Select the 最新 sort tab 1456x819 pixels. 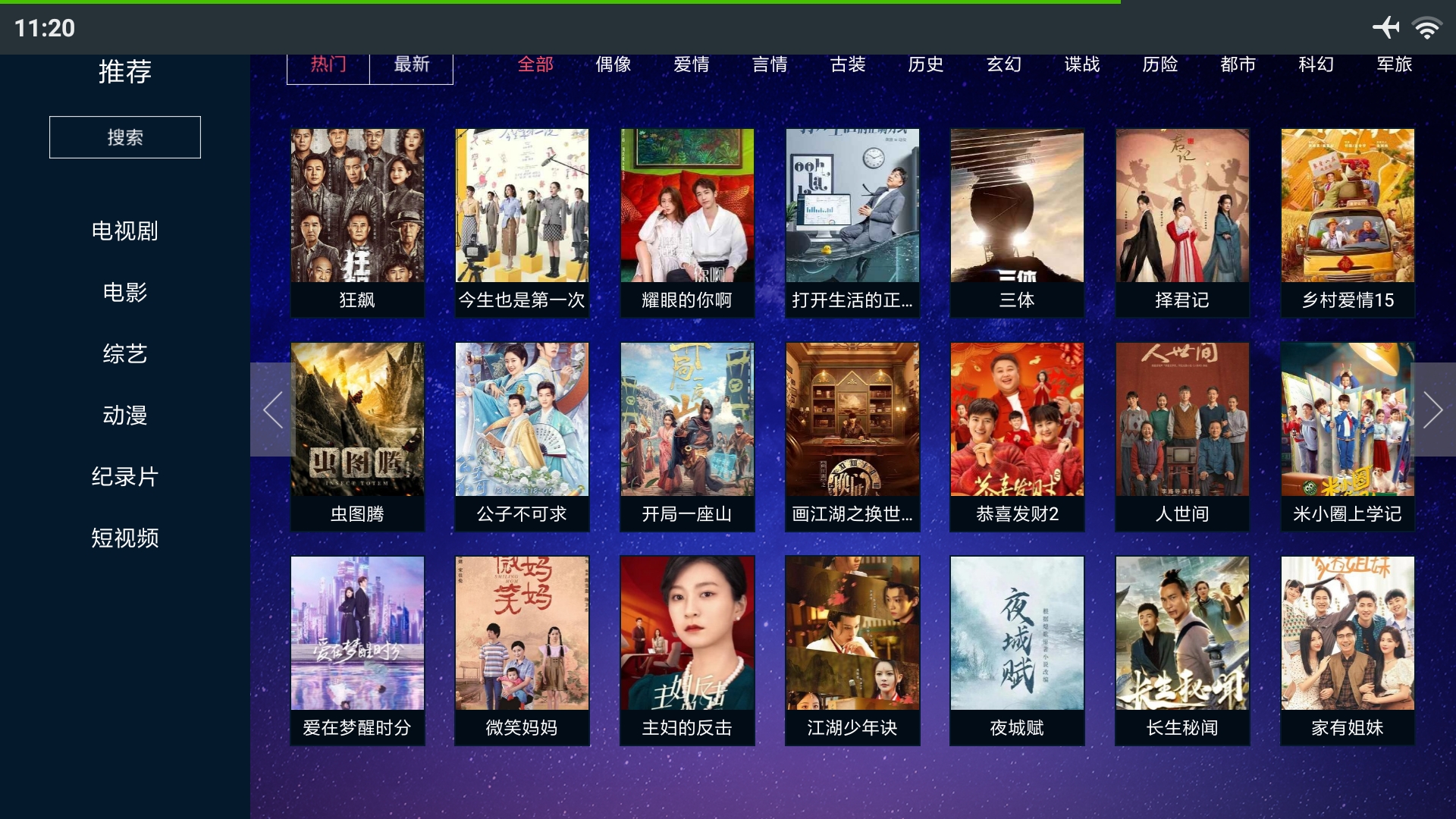pyautogui.click(x=411, y=65)
